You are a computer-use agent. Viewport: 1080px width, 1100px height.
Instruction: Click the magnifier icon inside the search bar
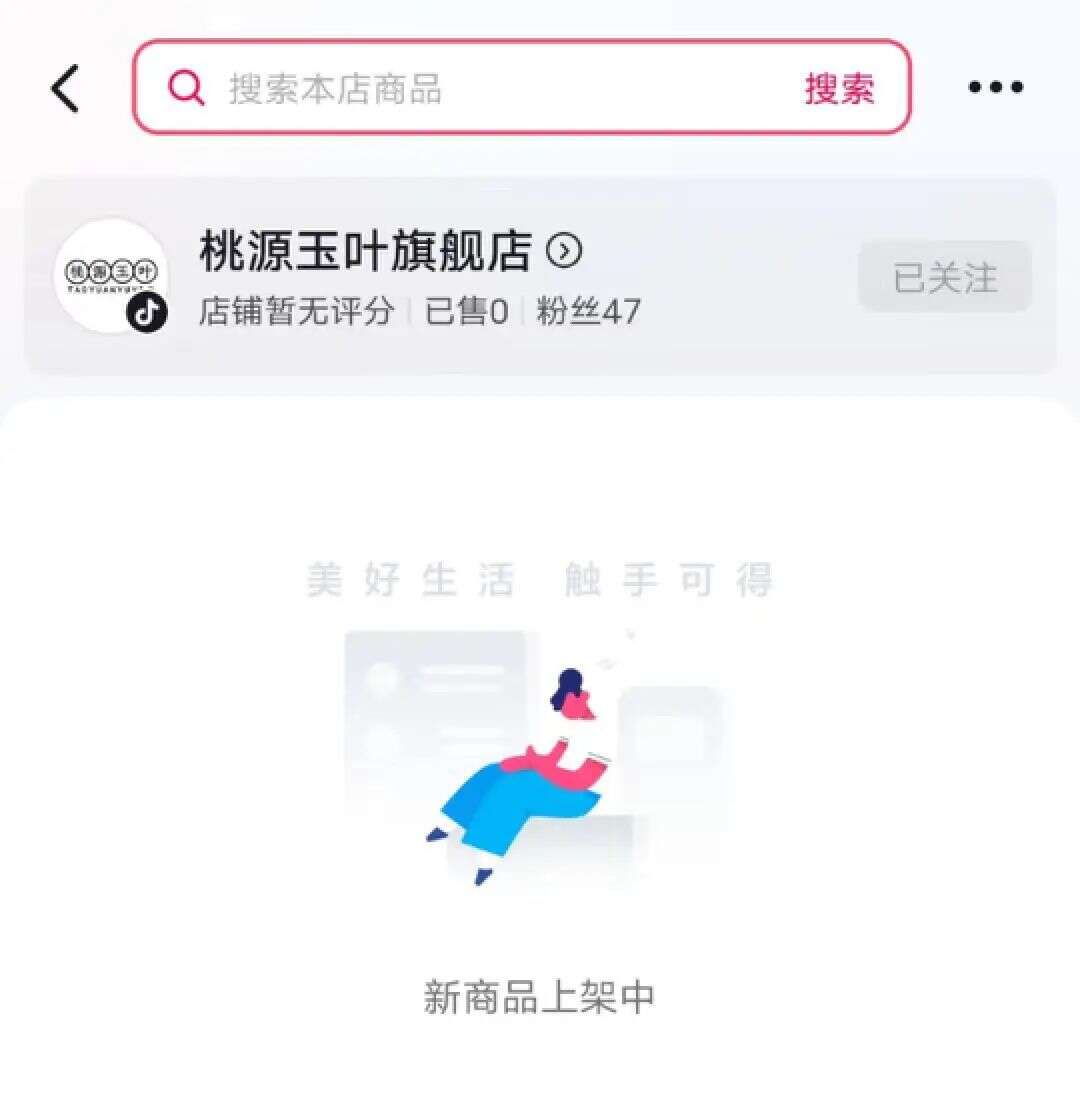(x=183, y=89)
